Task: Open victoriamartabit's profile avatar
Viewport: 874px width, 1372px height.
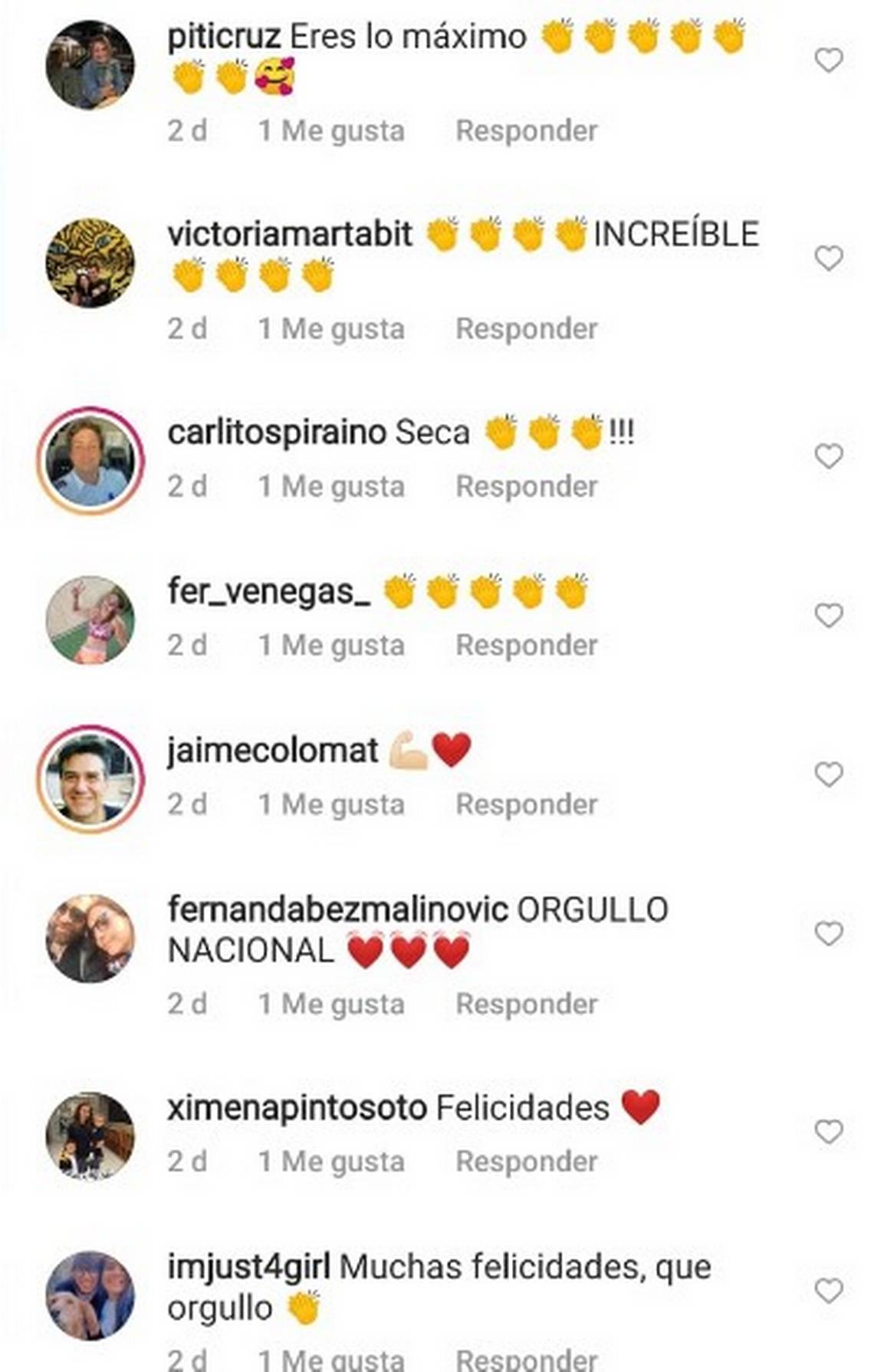Action: point(90,263)
